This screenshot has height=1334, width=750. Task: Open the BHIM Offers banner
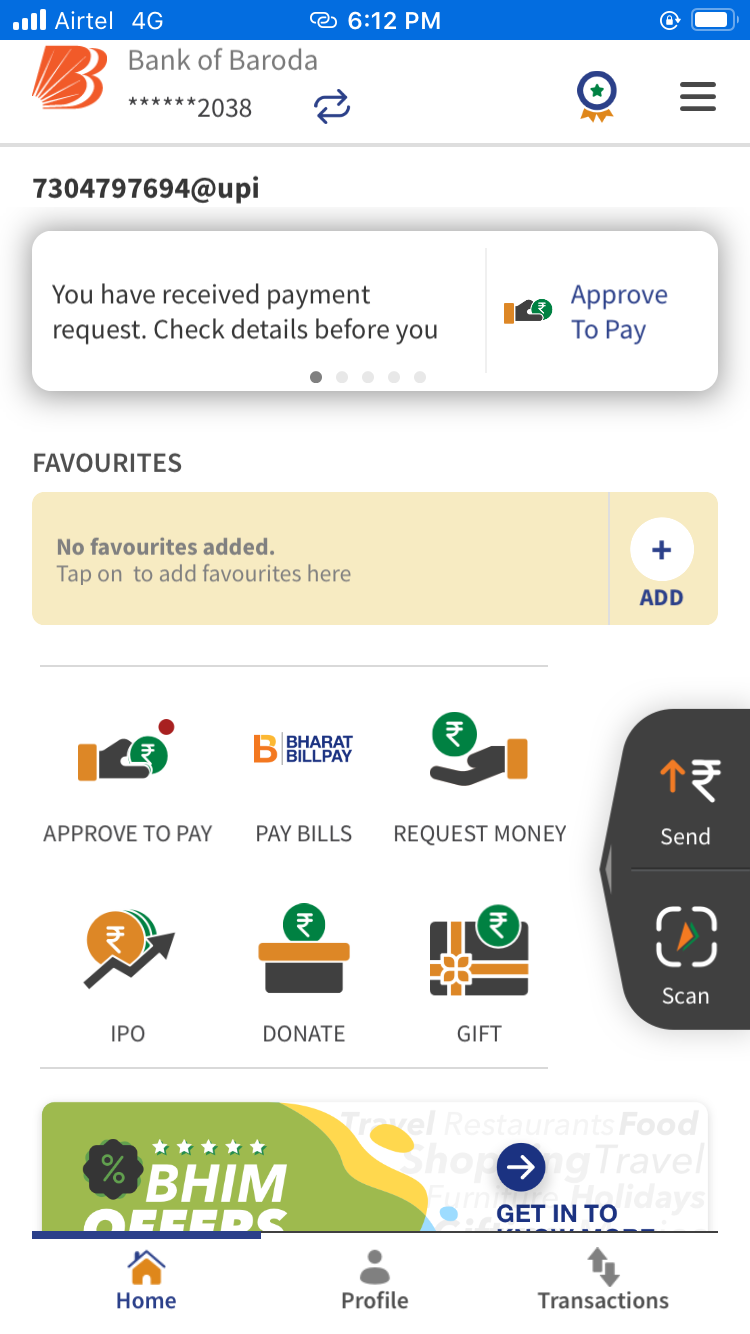pos(375,1166)
